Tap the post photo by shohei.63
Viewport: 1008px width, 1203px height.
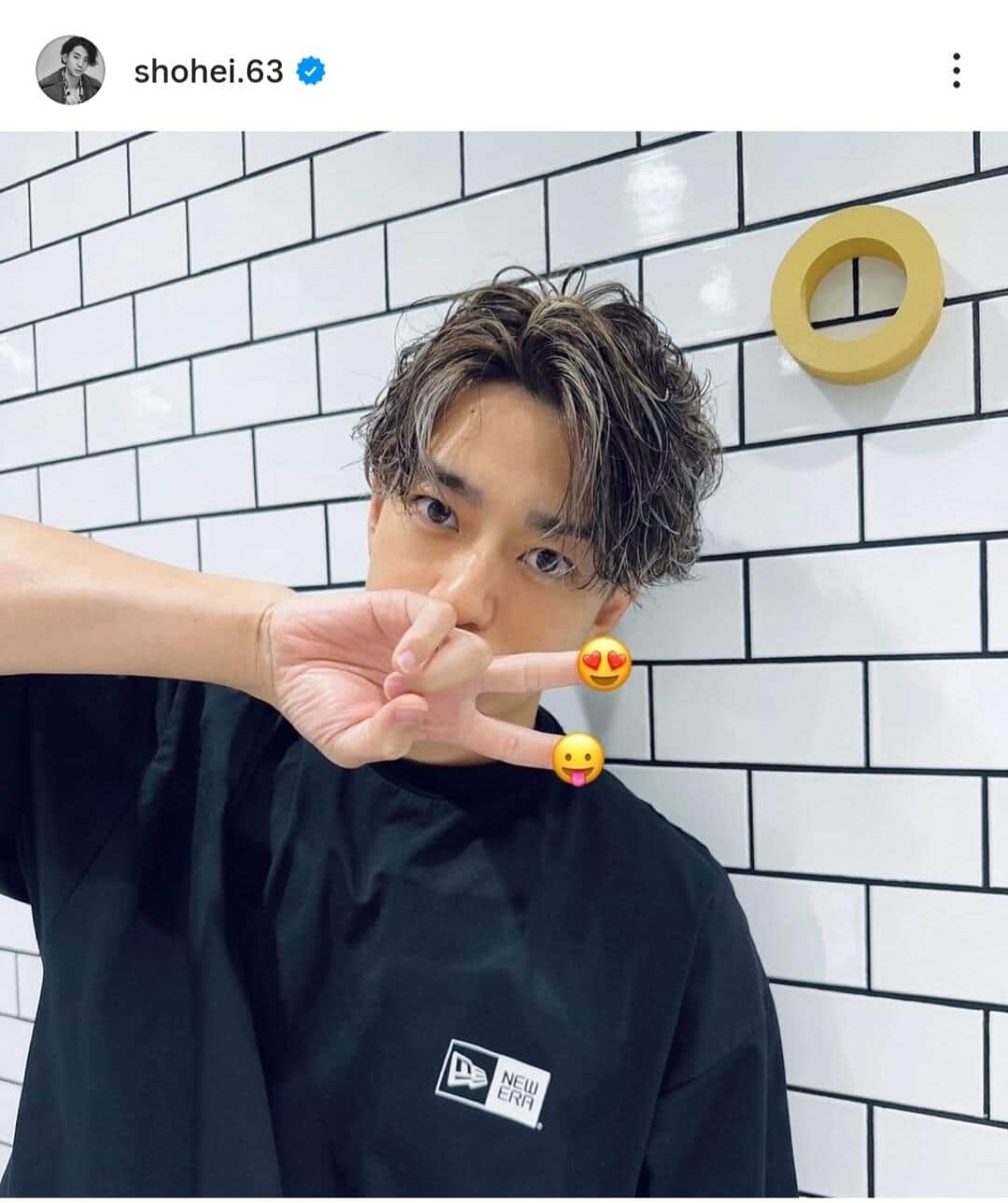tap(504, 663)
